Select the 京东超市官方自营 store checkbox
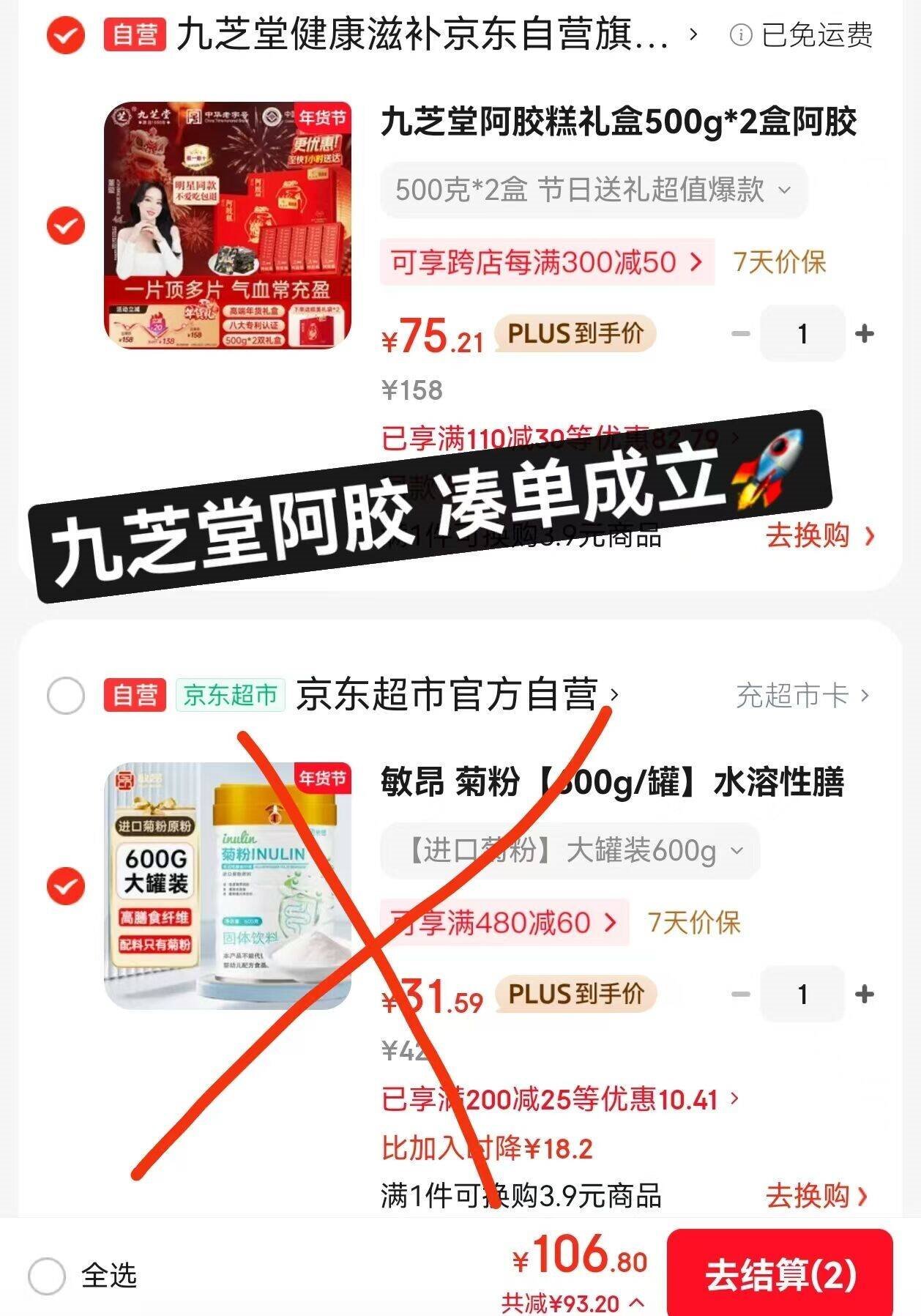Screen dimensions: 921x1316 pyautogui.click(x=65, y=695)
